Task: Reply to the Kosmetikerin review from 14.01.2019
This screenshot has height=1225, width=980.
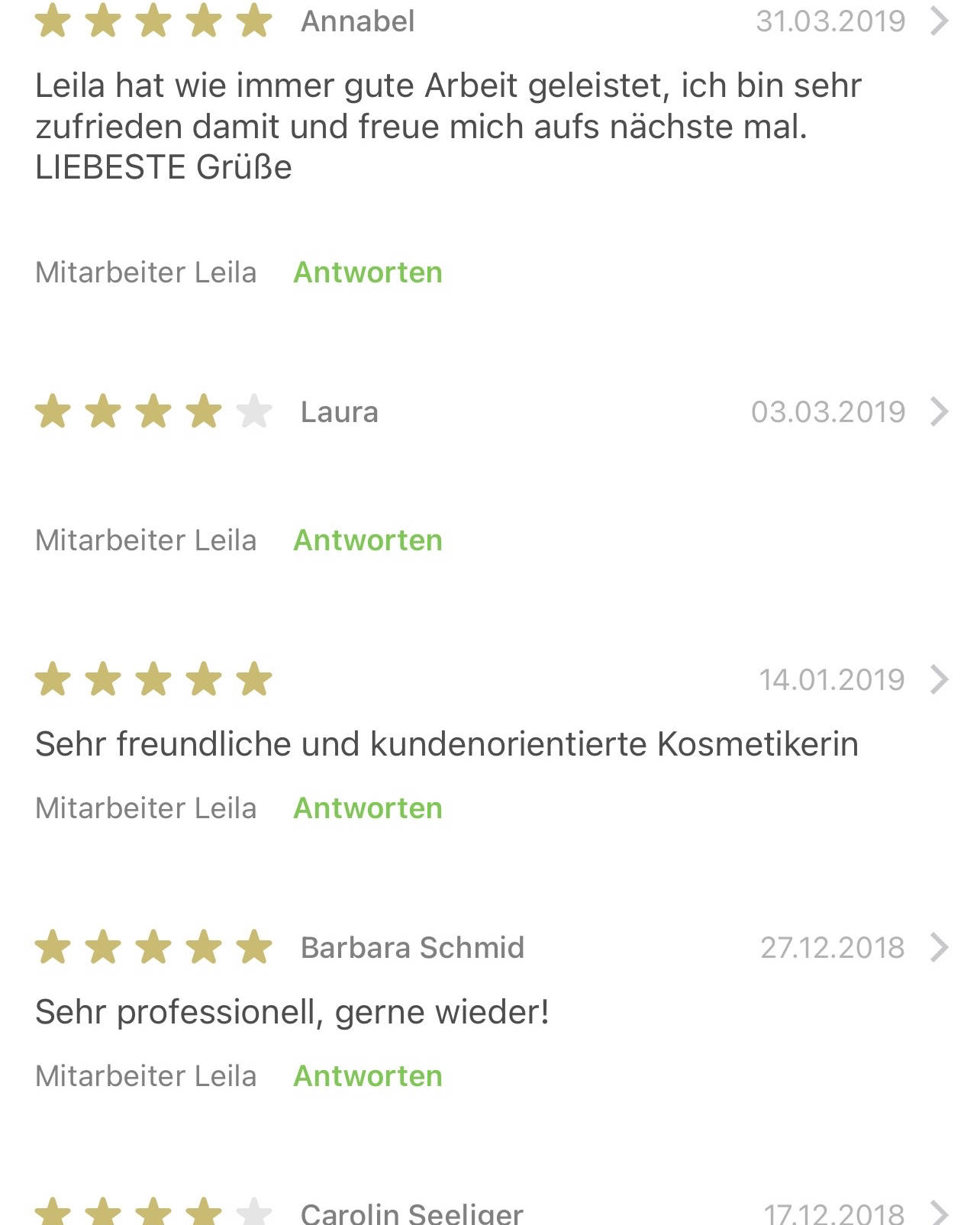Action: [367, 808]
